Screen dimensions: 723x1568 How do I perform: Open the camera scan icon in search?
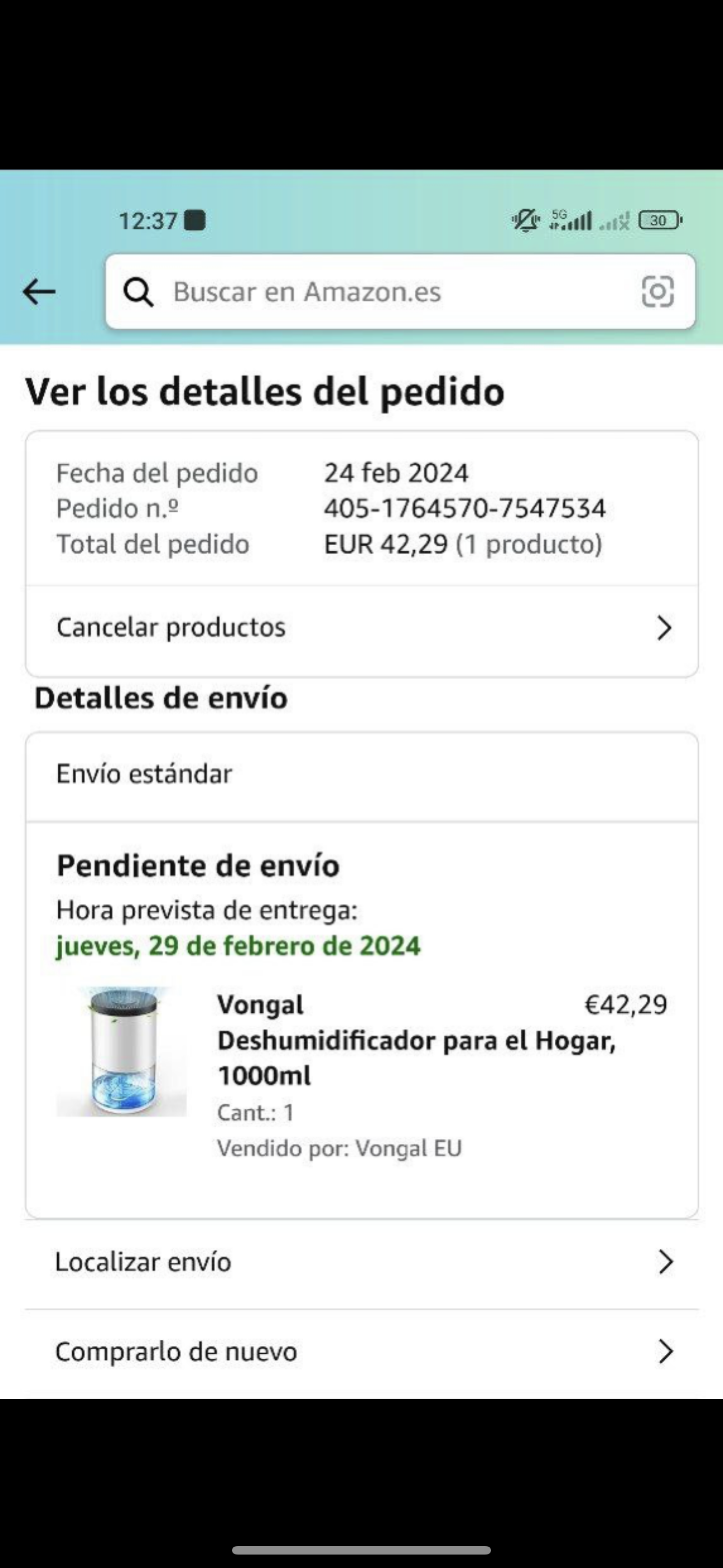(657, 292)
